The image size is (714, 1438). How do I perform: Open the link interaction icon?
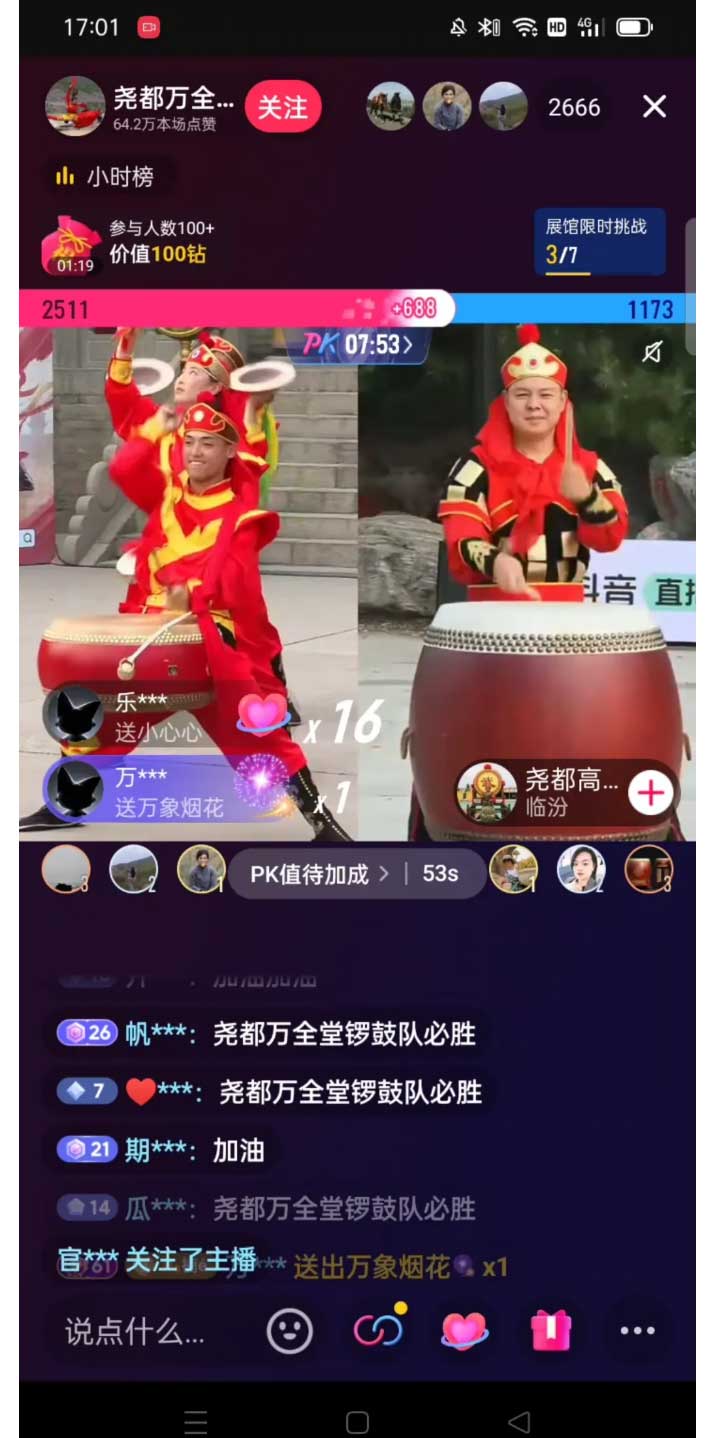(378, 1330)
